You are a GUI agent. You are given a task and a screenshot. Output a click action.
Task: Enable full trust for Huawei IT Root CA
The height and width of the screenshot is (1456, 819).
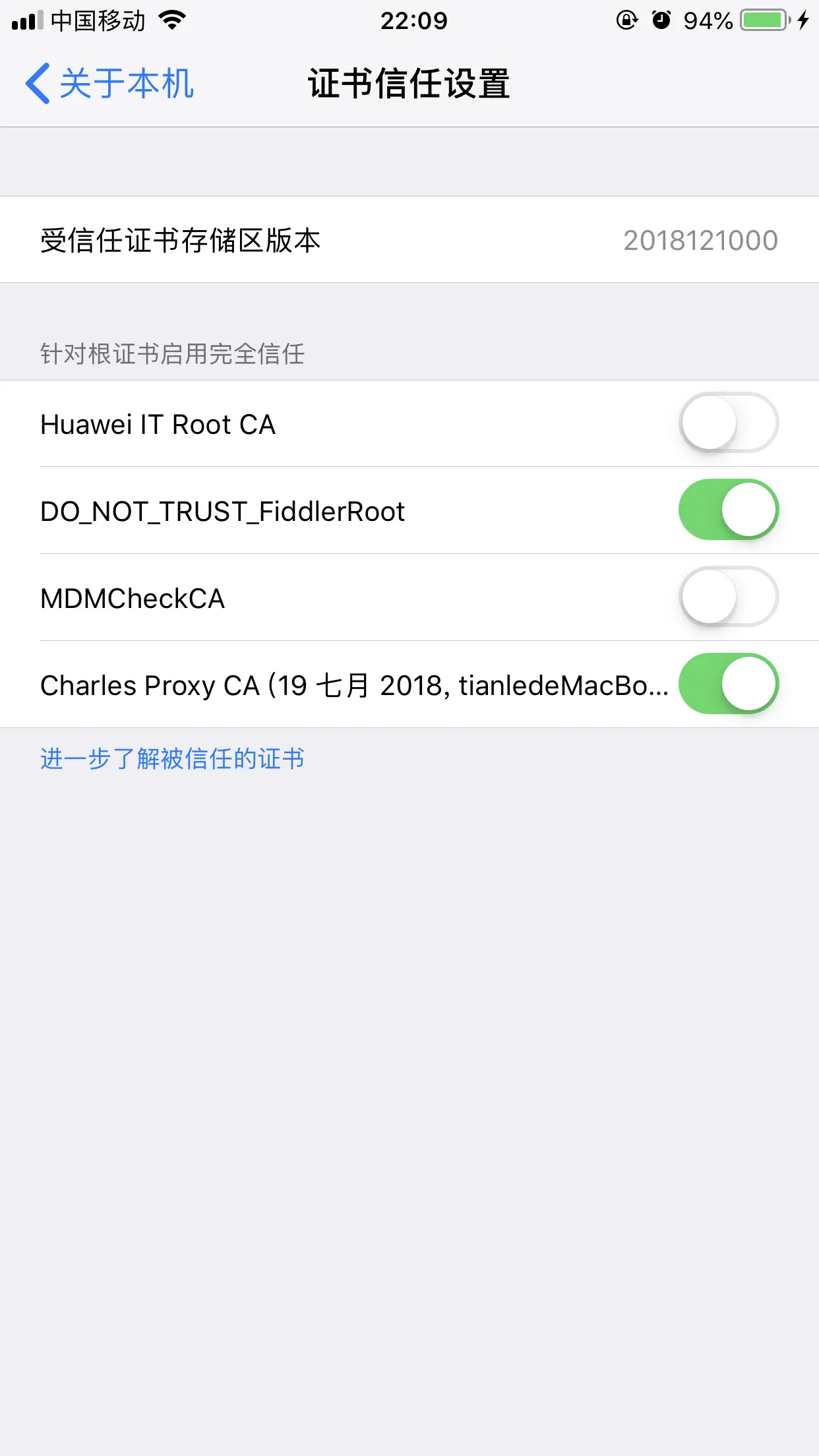point(728,423)
